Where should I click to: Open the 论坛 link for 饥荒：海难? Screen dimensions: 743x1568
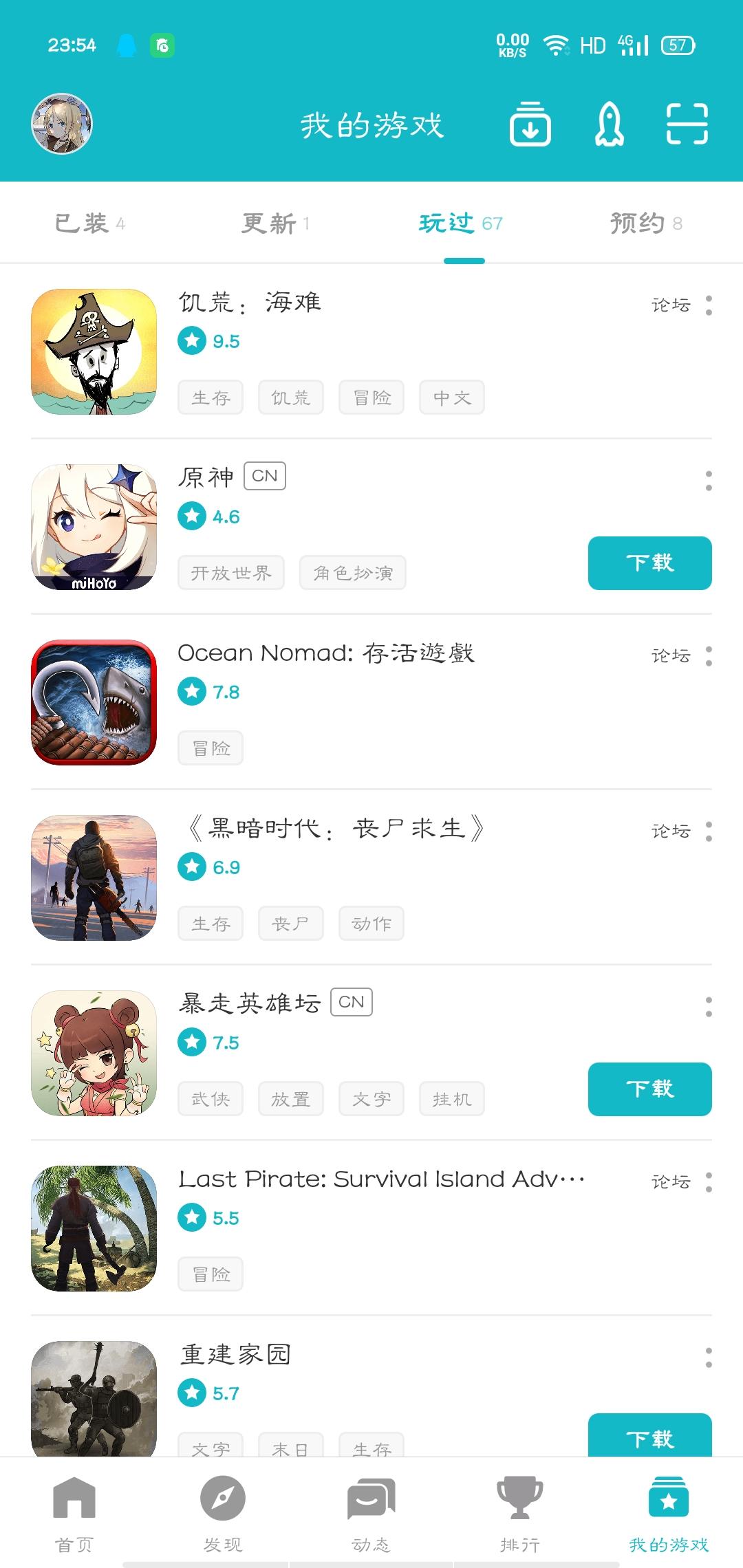pyautogui.click(x=671, y=305)
